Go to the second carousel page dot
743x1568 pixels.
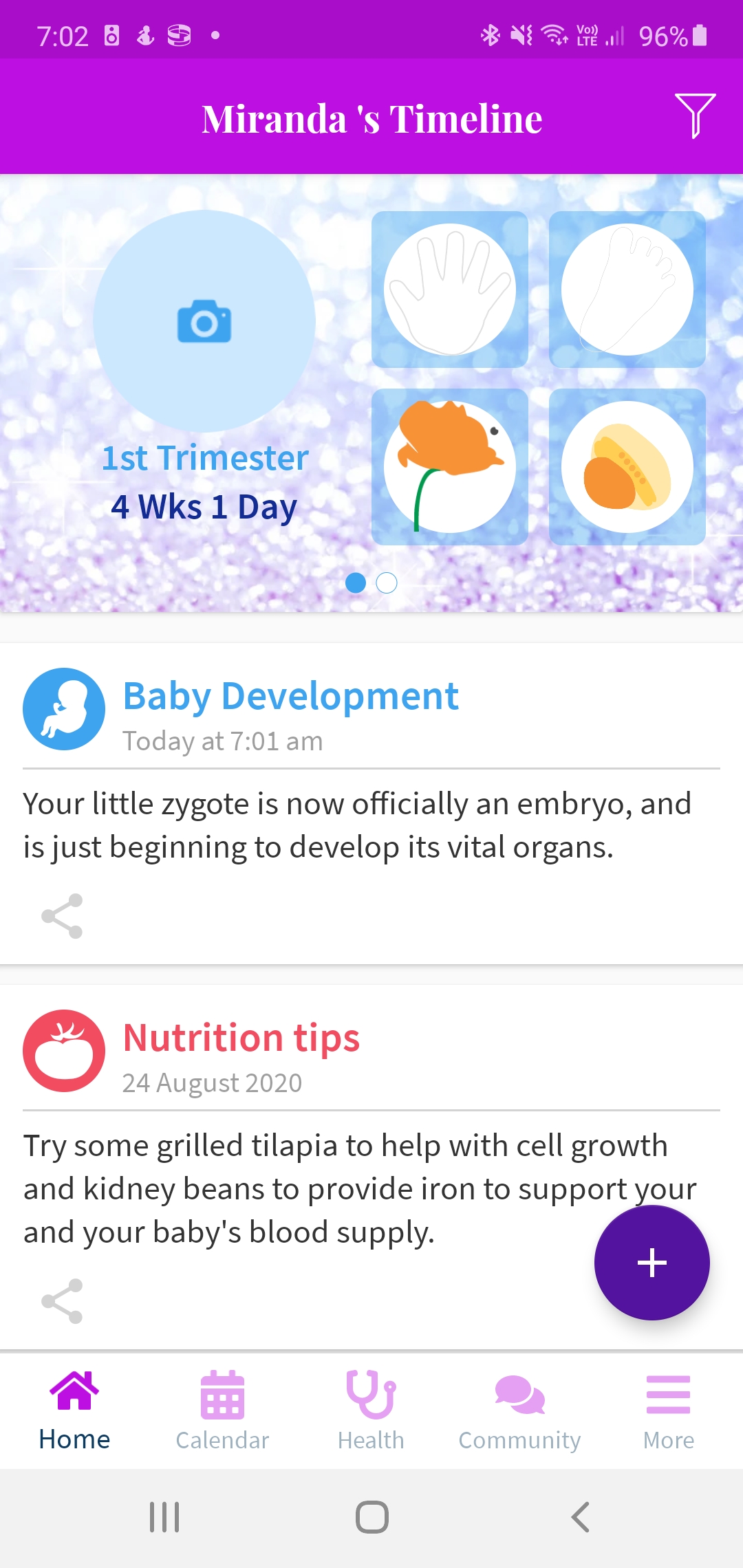pos(387,582)
